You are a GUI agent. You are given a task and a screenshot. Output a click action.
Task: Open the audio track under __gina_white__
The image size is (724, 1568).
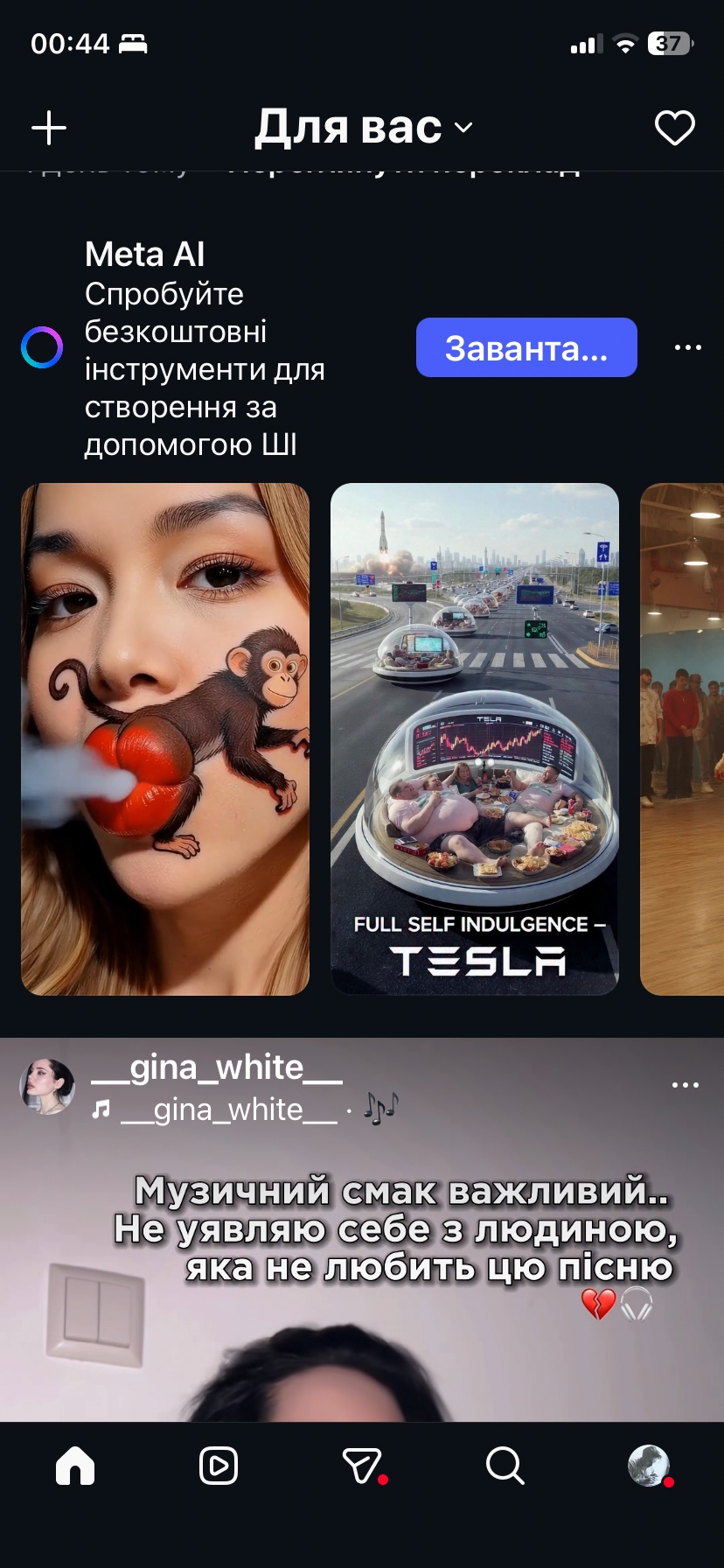coord(227,1109)
